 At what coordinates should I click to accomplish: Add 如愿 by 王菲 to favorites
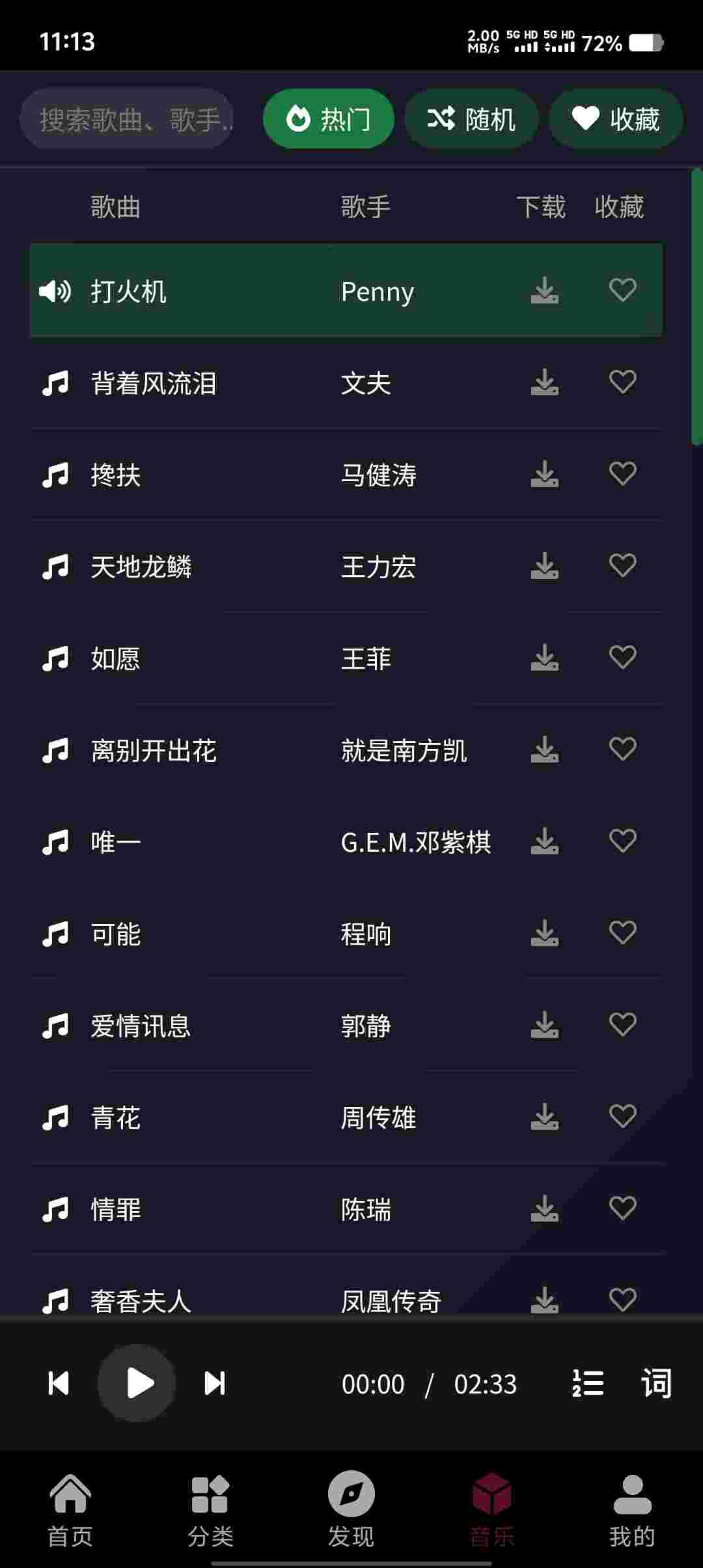622,658
